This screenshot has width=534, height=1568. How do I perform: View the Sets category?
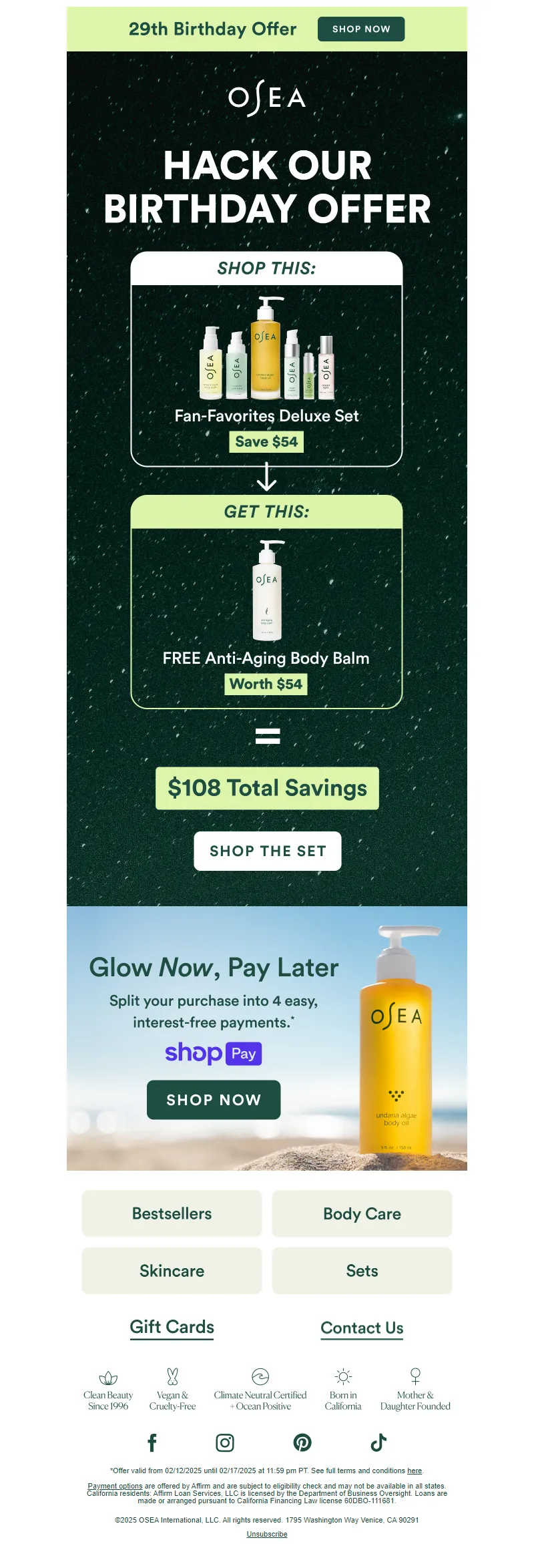coord(362,1270)
